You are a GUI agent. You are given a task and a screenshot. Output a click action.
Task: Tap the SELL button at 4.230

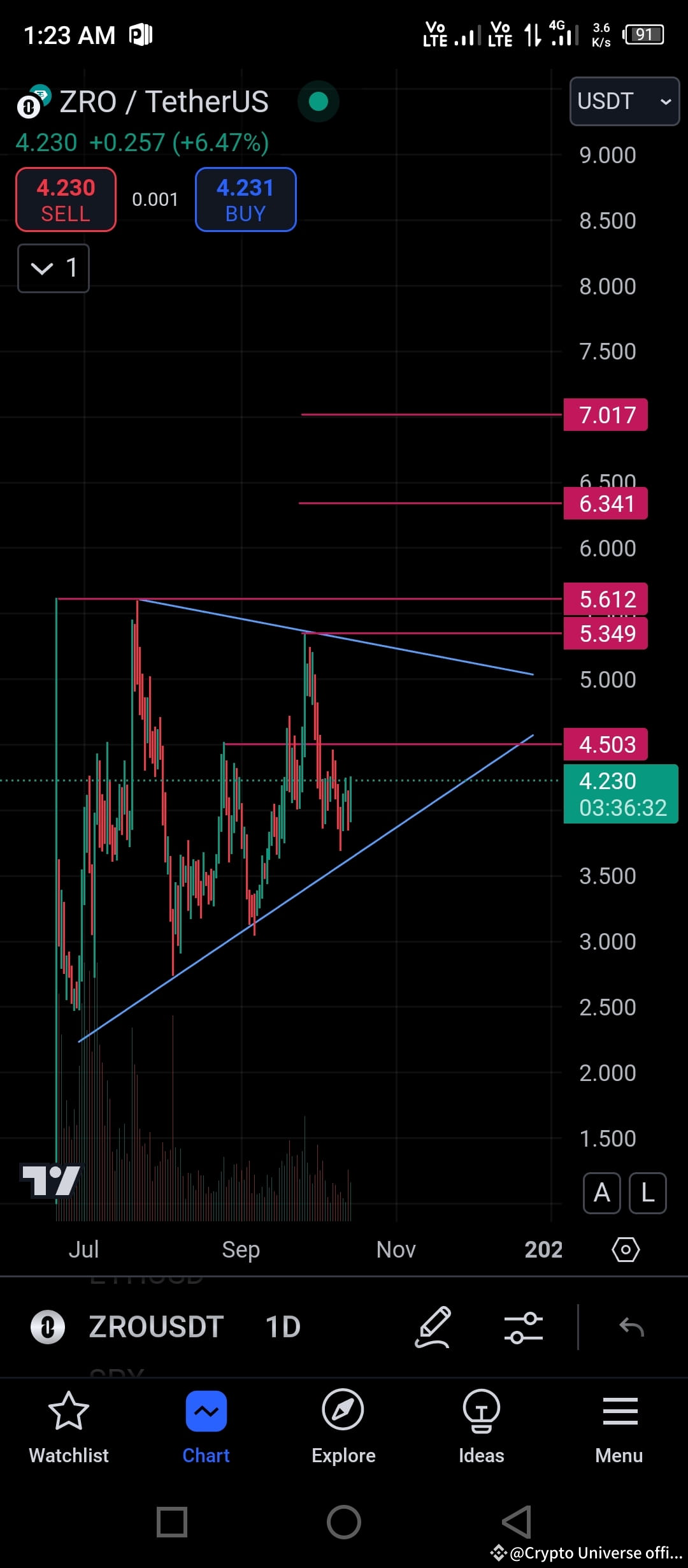(65, 199)
